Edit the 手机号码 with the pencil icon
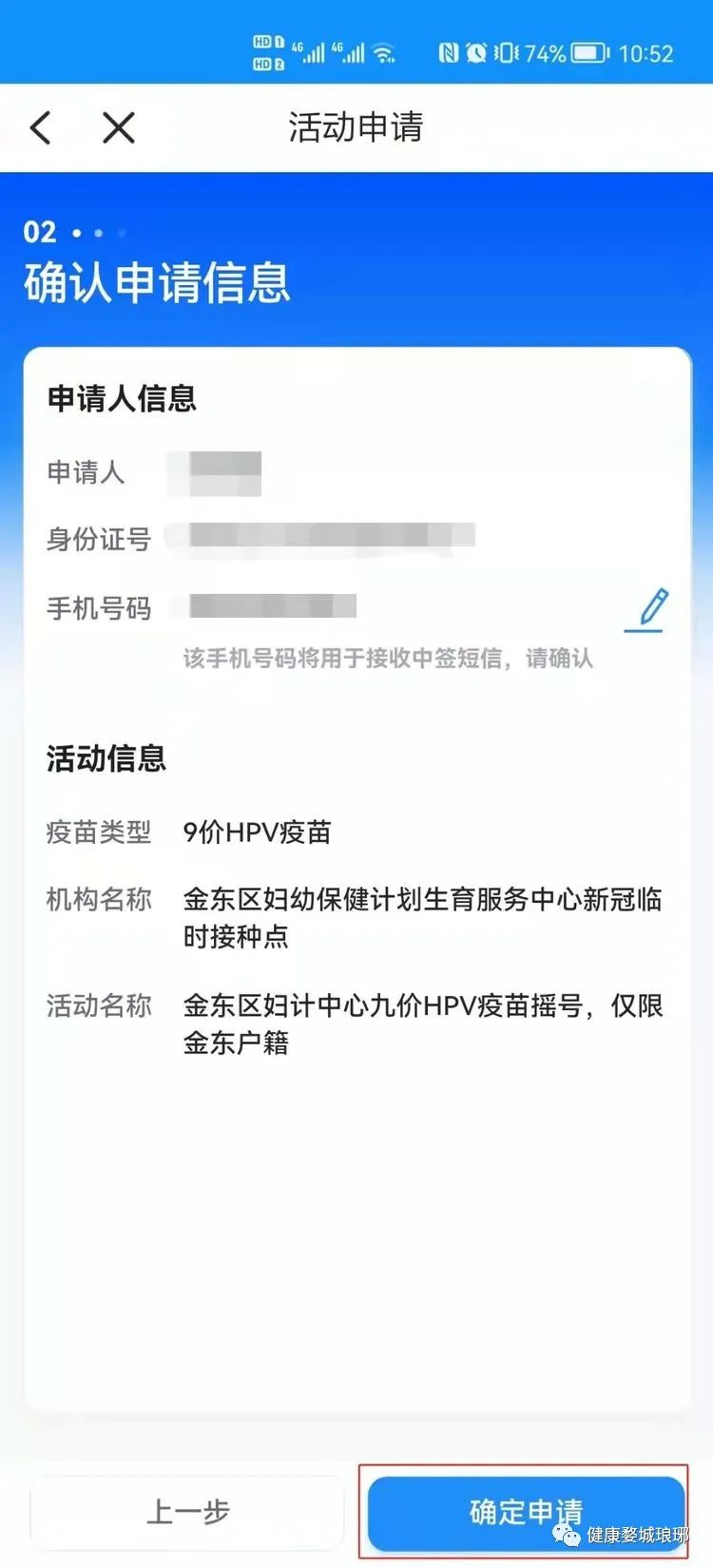Viewport: 713px width, 1568px height. point(647,609)
